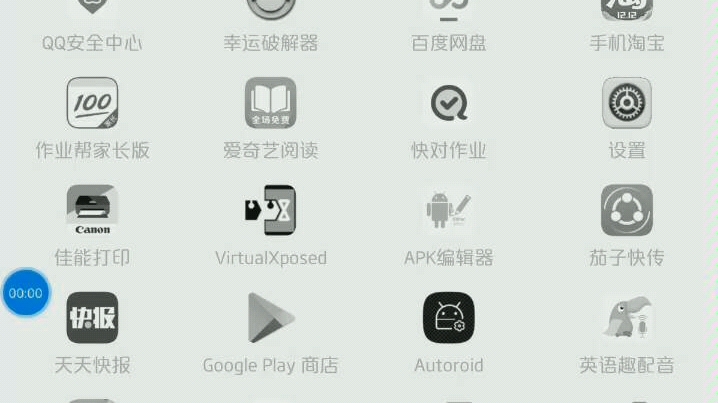Tap the floating 00:00 recorder button
718x403 pixels.
coord(26,293)
